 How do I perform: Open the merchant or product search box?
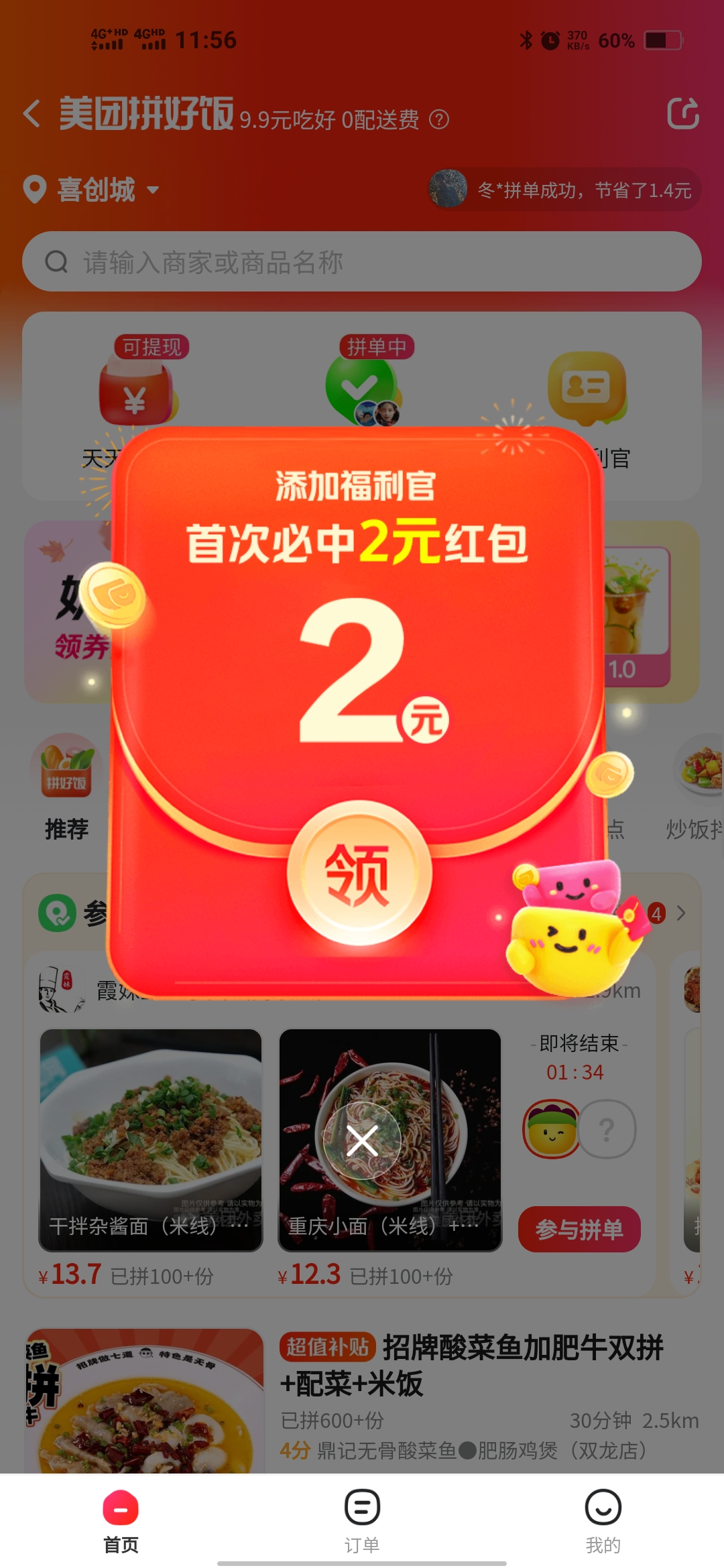tap(362, 261)
